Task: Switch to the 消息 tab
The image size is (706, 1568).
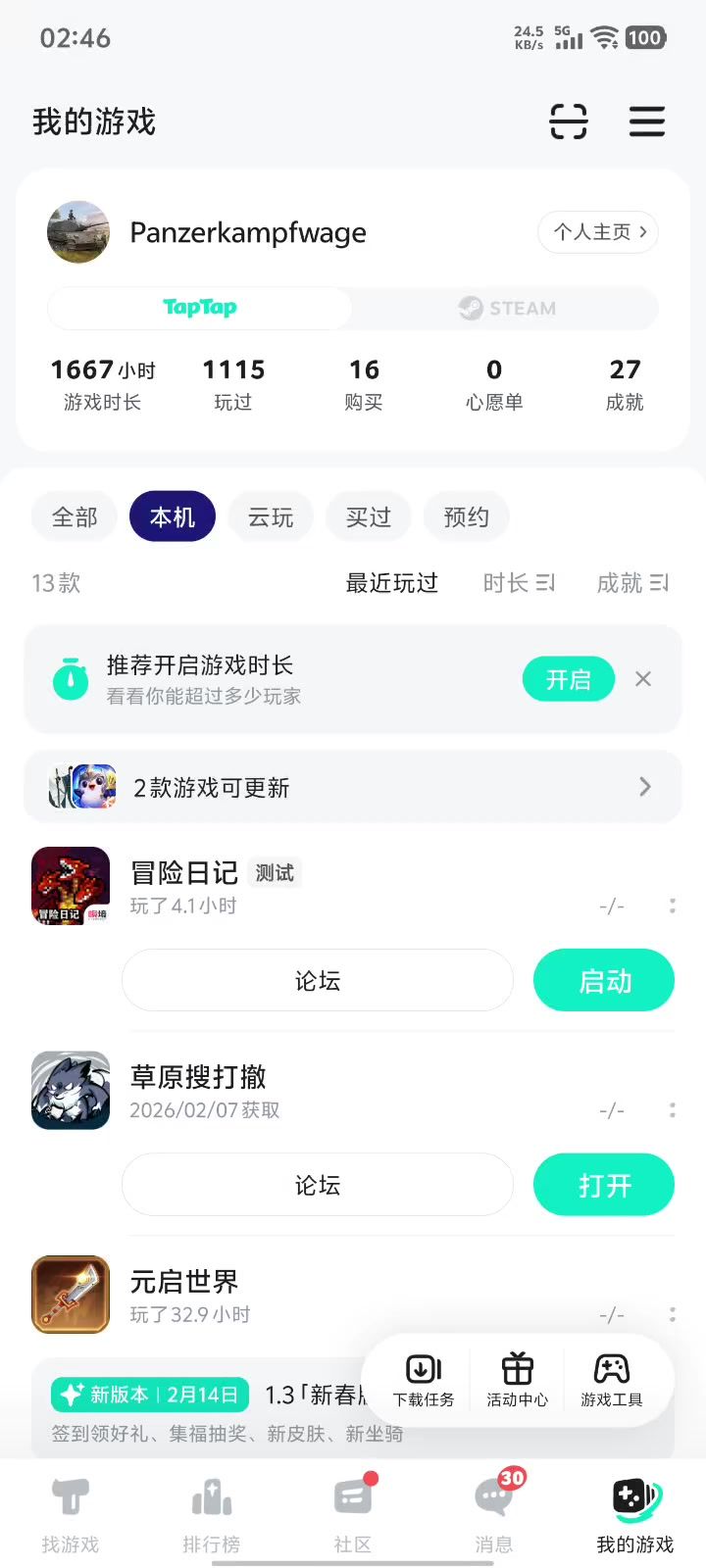Action: click(x=494, y=1515)
